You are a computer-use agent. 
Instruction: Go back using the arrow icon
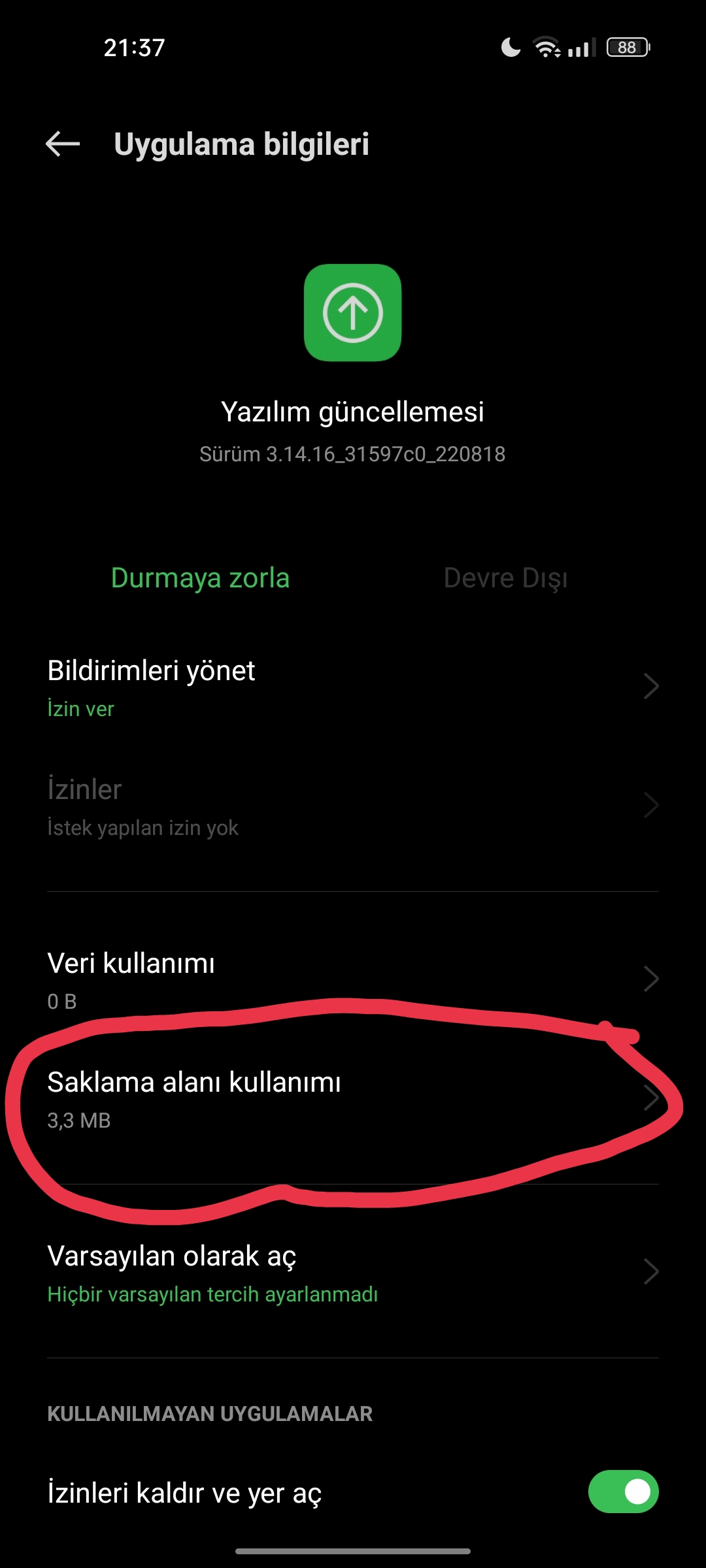(x=63, y=144)
